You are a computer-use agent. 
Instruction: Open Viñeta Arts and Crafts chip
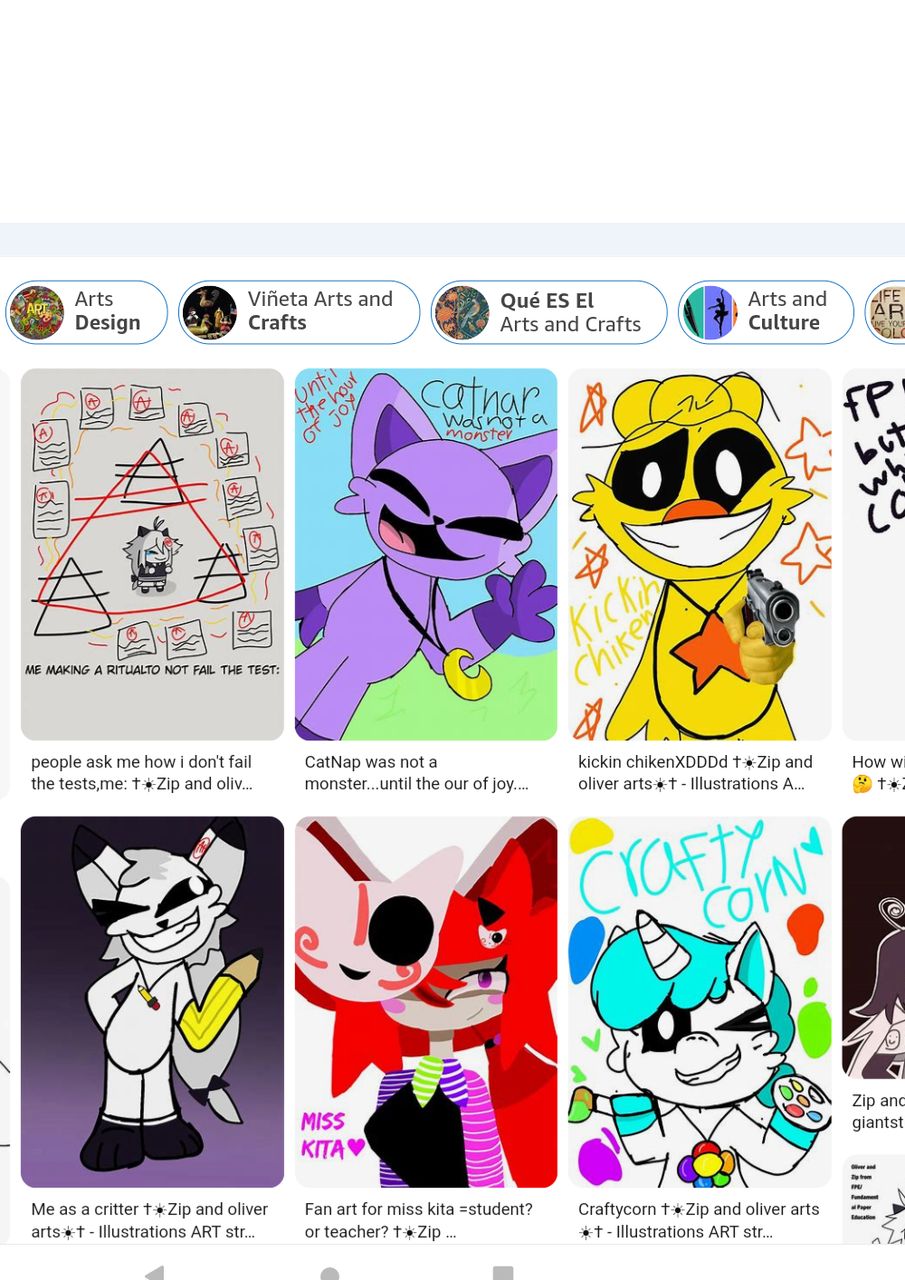point(299,312)
